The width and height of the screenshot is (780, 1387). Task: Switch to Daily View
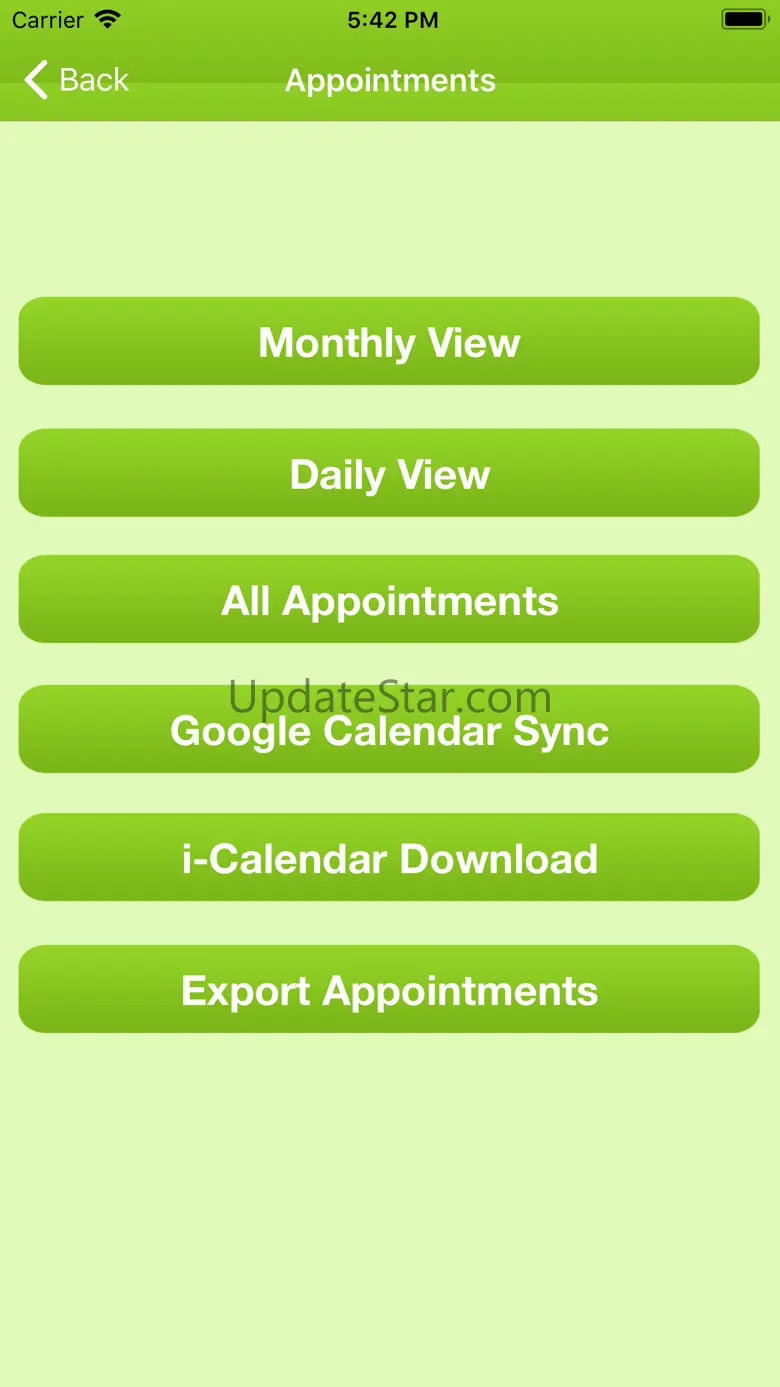pos(389,473)
